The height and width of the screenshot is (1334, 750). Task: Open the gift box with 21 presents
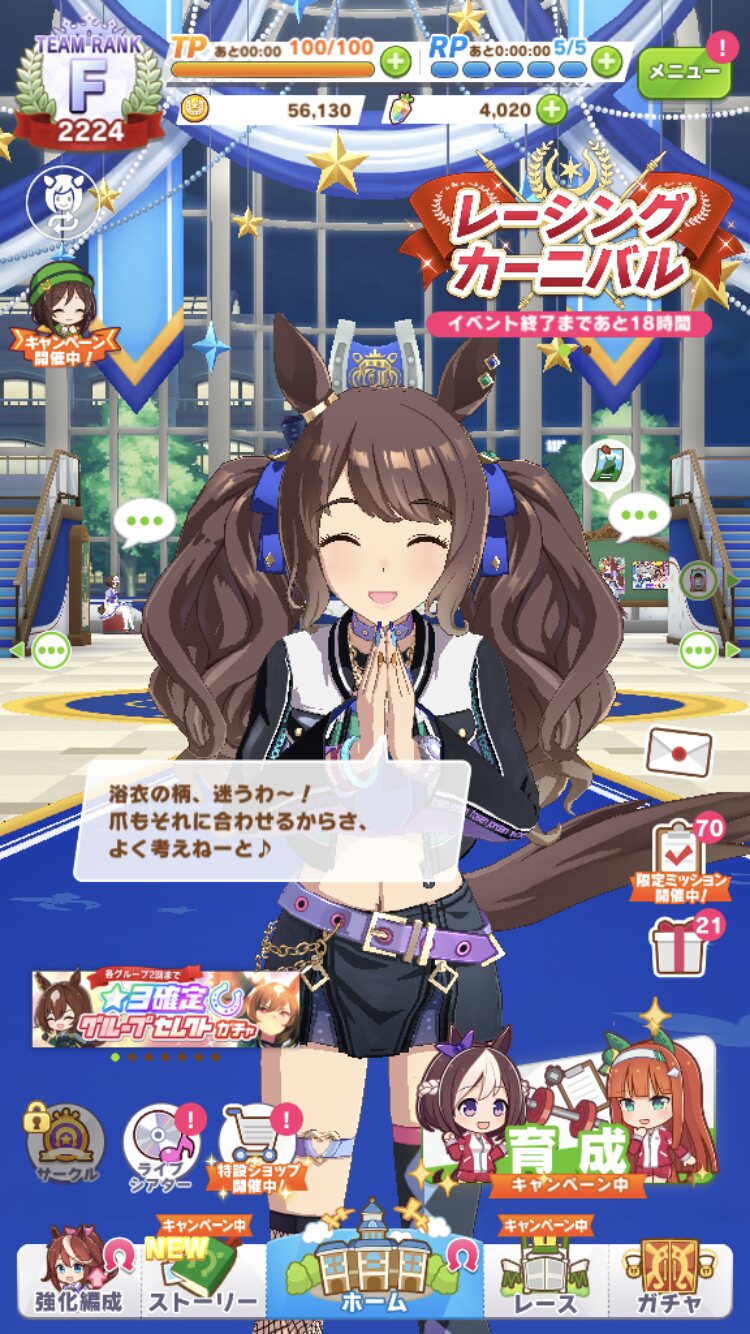click(680, 945)
